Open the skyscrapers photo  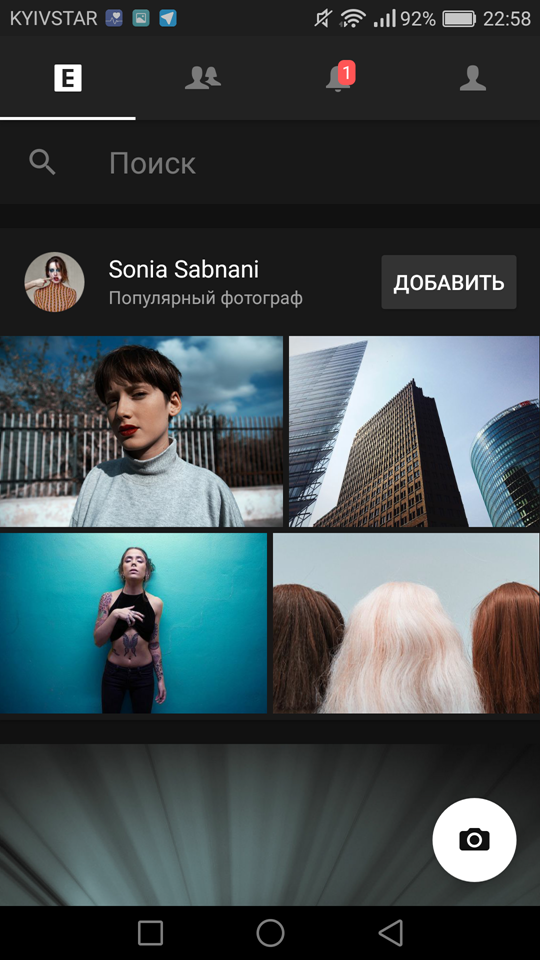pyautogui.click(x=414, y=431)
